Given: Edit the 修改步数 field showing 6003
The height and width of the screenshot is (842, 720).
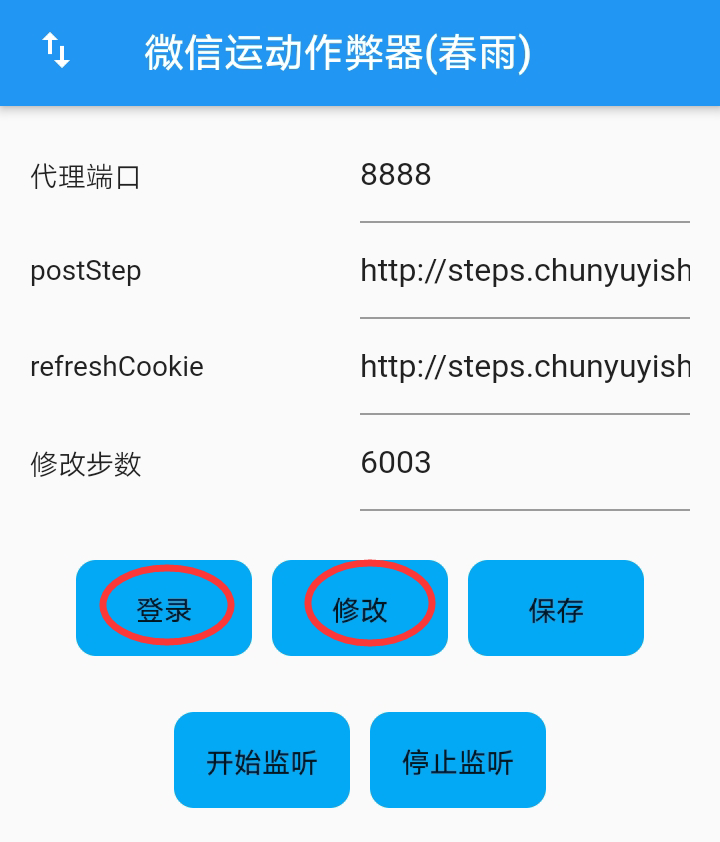Looking at the screenshot, I should [x=524, y=463].
